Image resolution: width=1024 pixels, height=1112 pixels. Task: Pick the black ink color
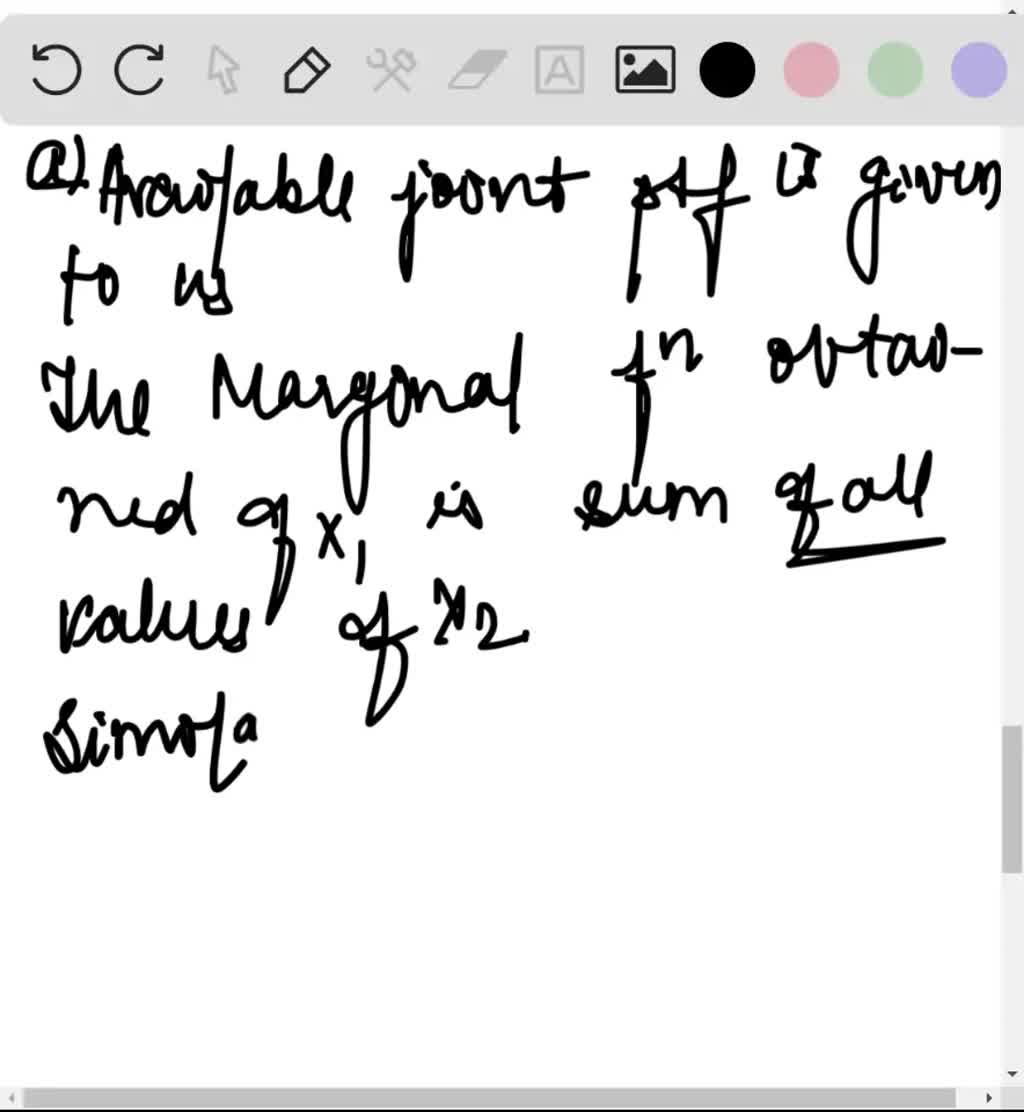727,71
